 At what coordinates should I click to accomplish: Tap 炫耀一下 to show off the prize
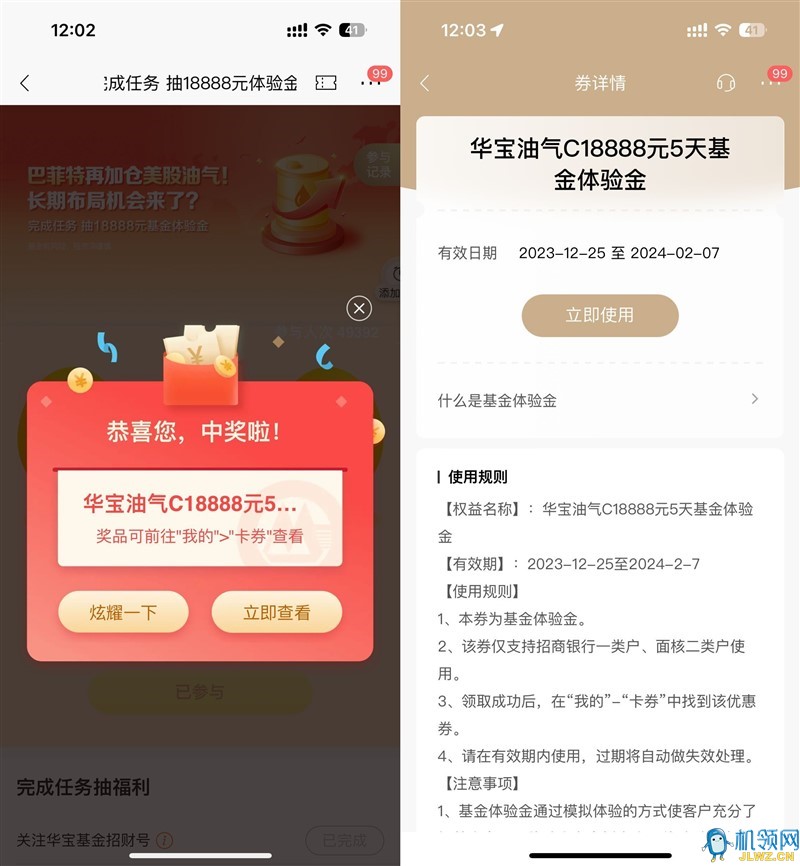123,612
